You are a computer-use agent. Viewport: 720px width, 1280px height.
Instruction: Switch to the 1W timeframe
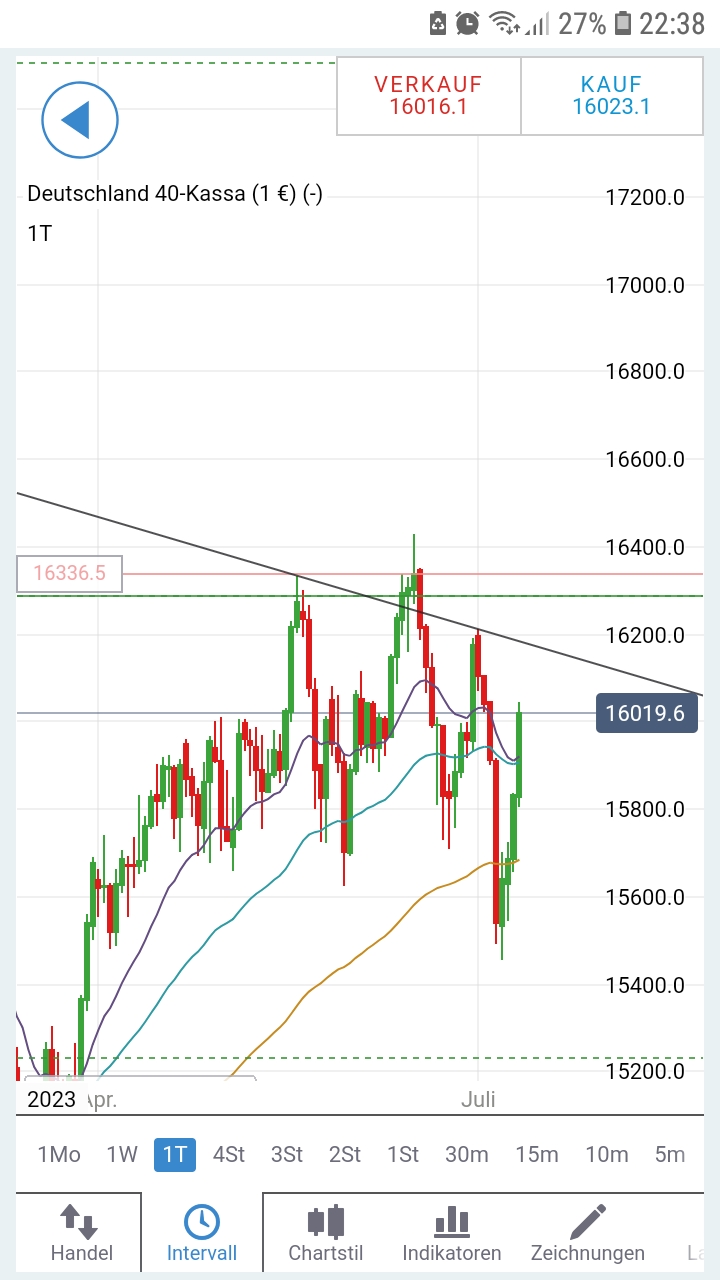tap(121, 1154)
